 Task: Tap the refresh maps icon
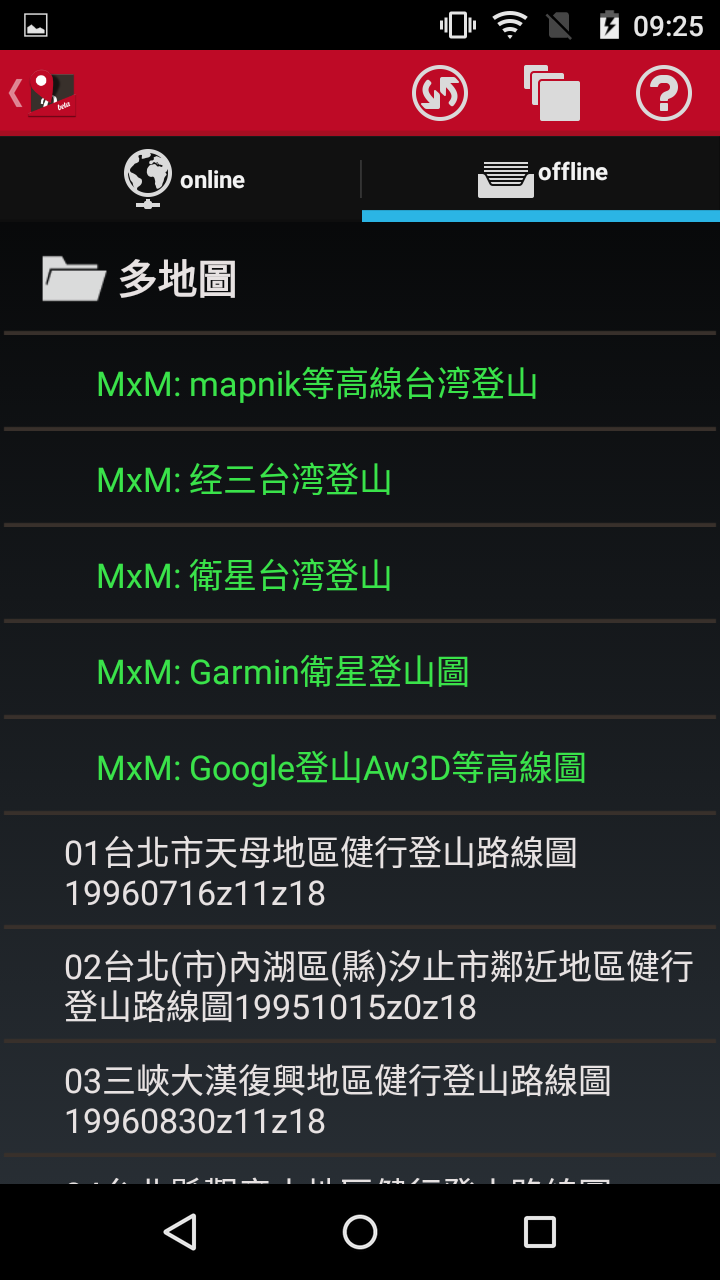point(440,94)
